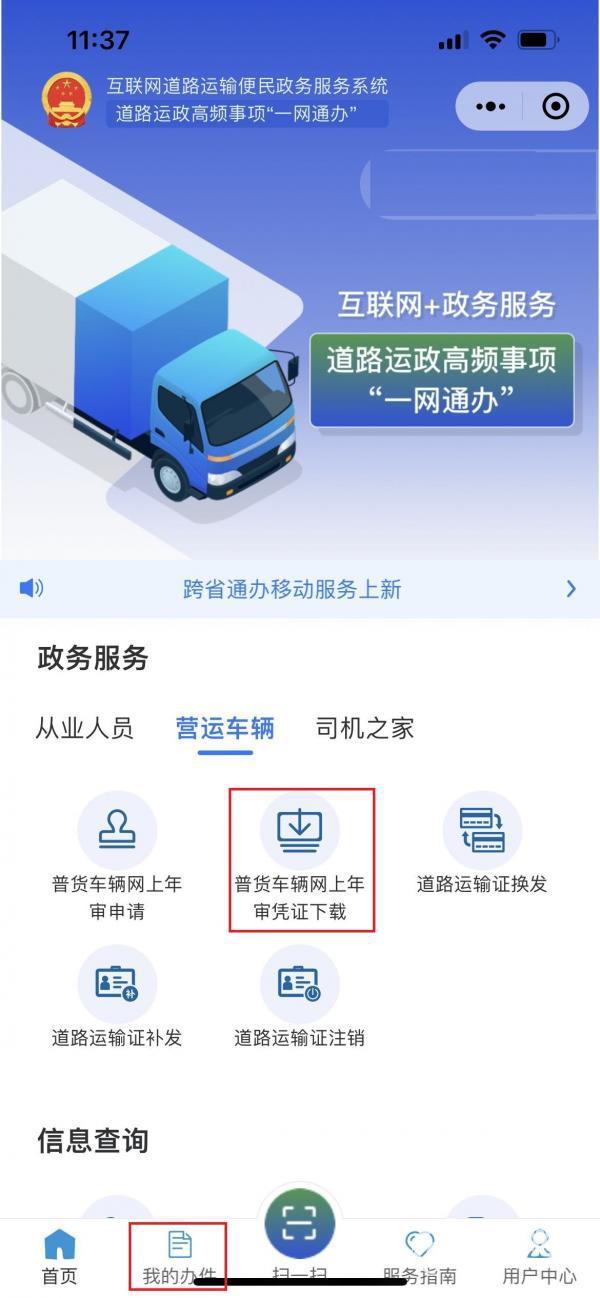
Task: Open 道路运输证换发 service
Action: coord(482,845)
